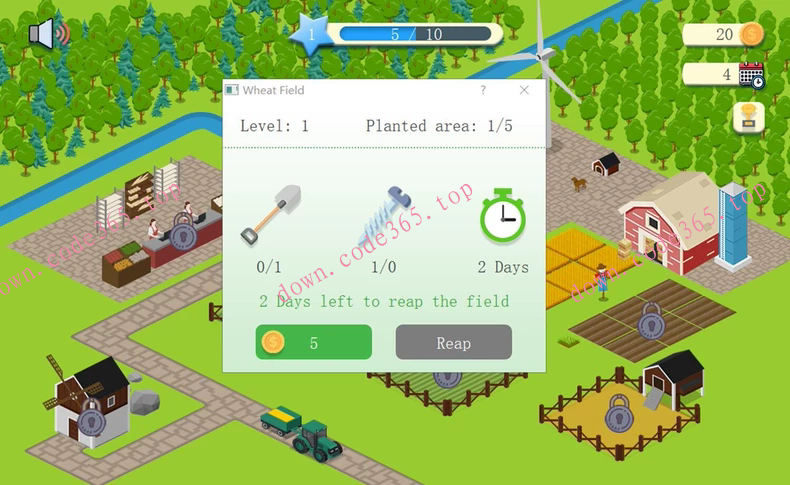
Task: Select the locked plowed field
Action: pyautogui.click(x=651, y=320)
